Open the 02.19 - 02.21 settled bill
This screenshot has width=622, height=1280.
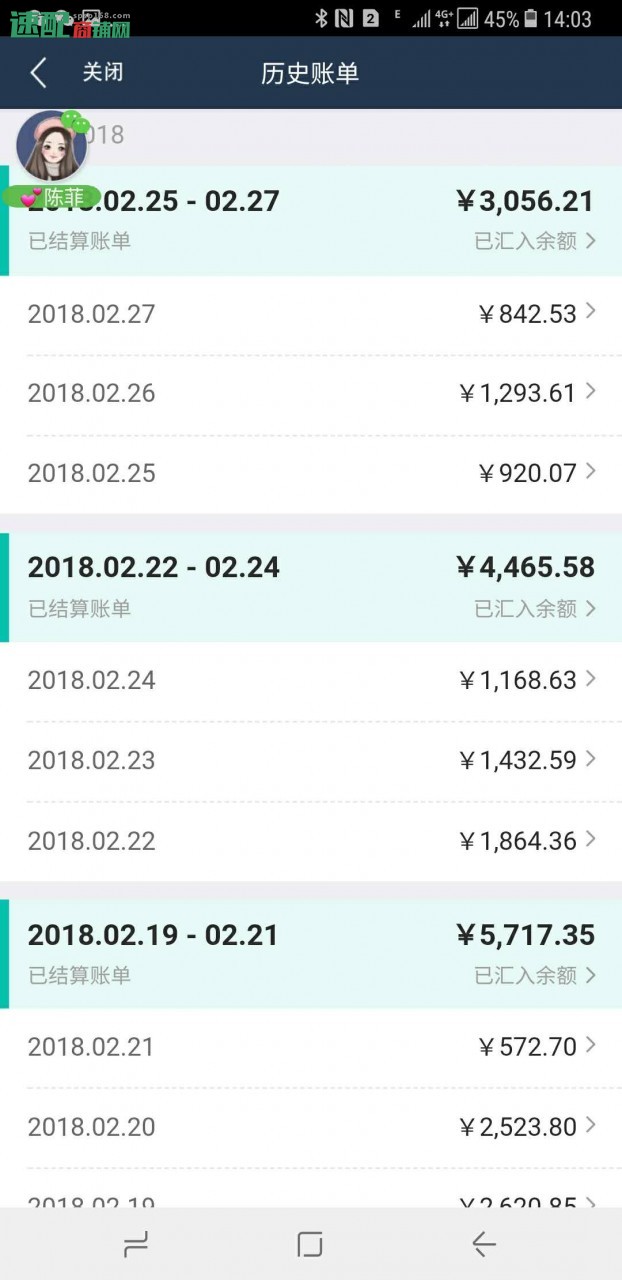point(311,954)
